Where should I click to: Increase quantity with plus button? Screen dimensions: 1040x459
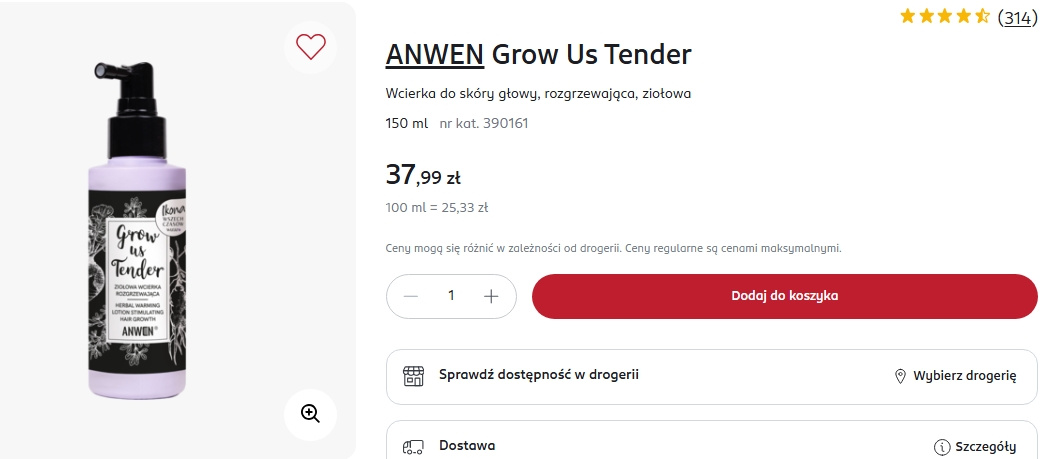tap(491, 296)
